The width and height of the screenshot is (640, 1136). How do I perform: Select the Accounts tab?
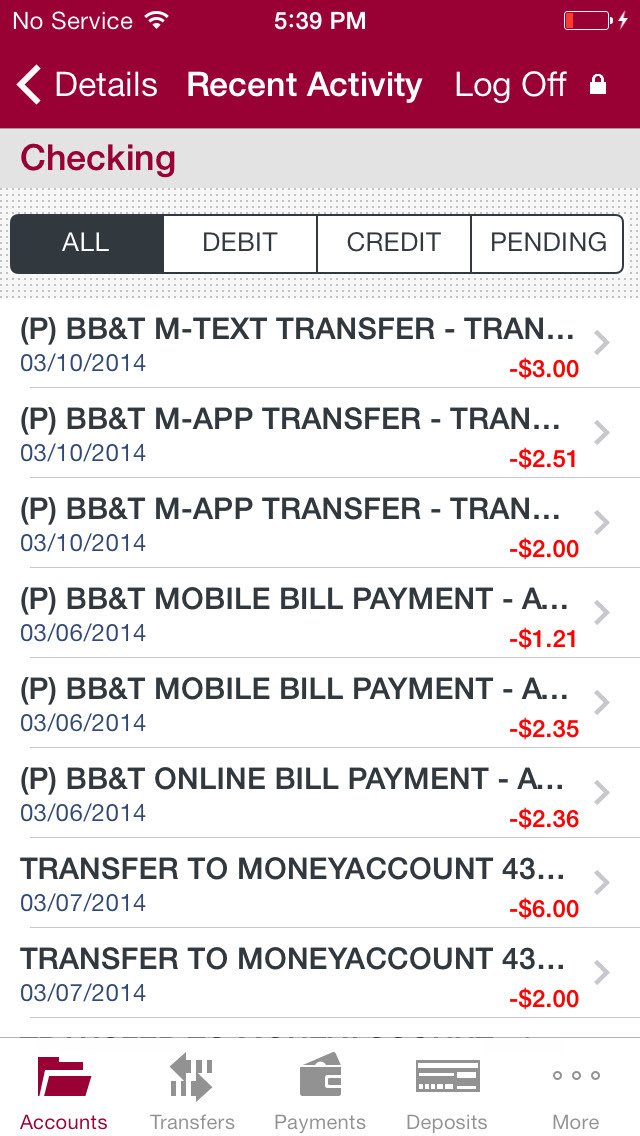coord(64,1088)
